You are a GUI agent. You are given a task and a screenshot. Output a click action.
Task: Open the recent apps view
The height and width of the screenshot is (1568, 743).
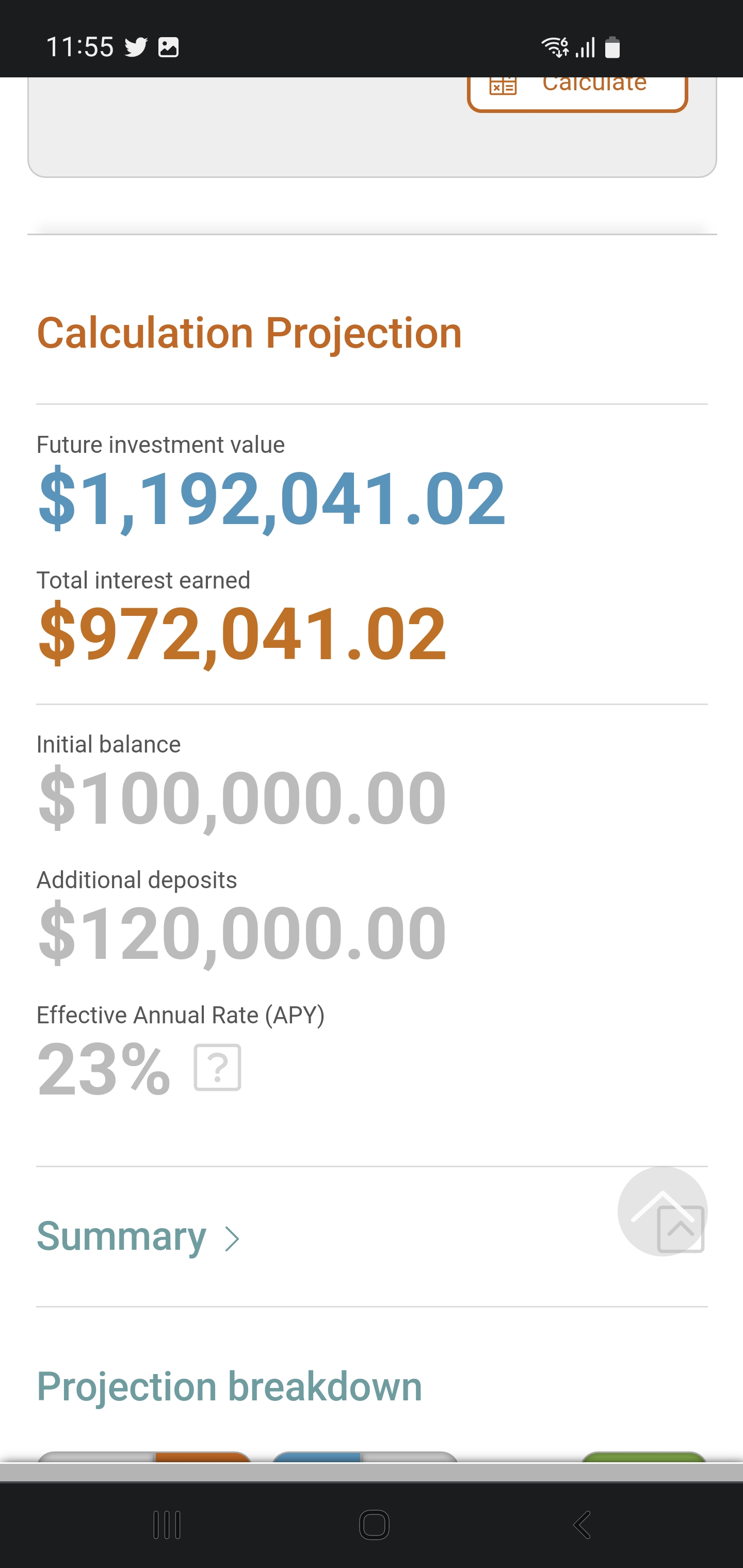166,1524
